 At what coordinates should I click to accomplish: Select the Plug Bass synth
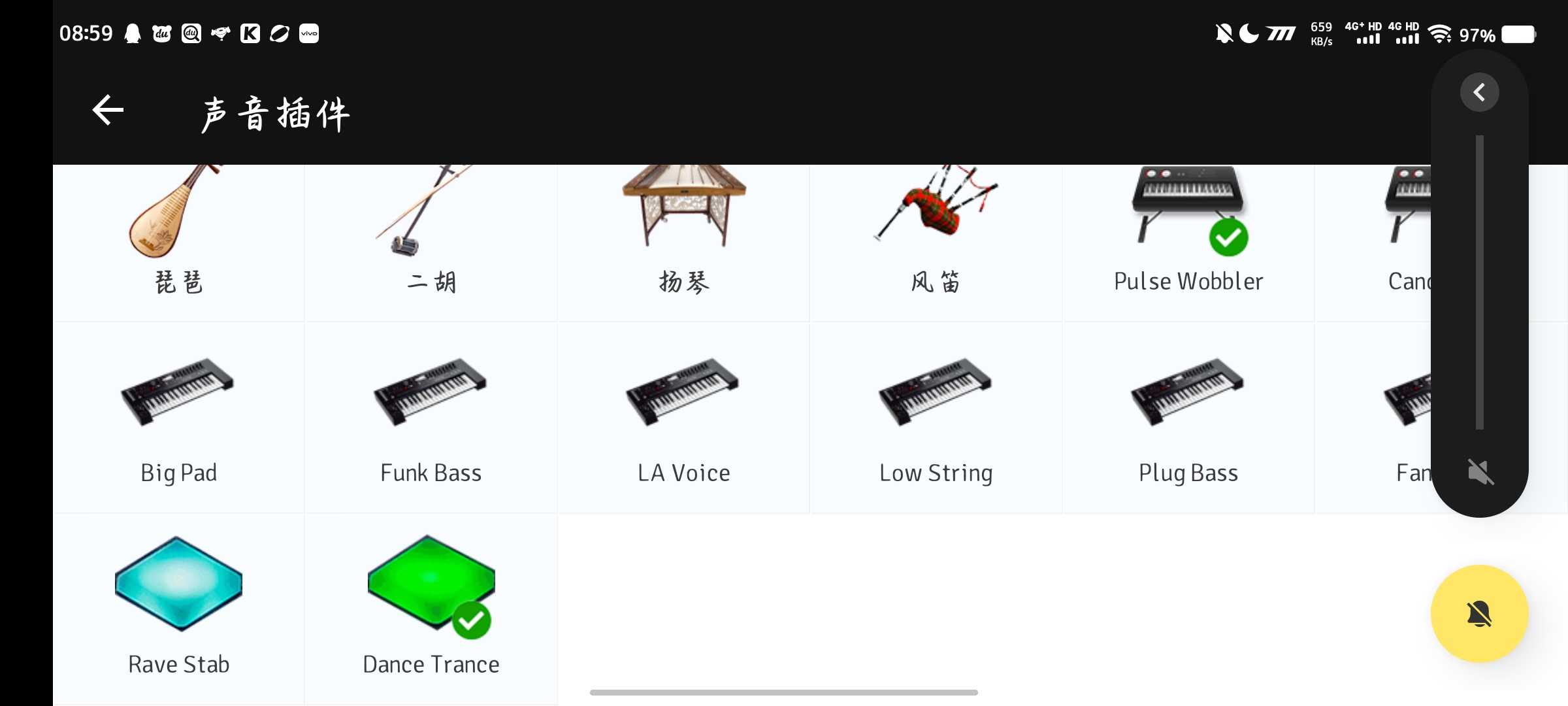point(1188,418)
